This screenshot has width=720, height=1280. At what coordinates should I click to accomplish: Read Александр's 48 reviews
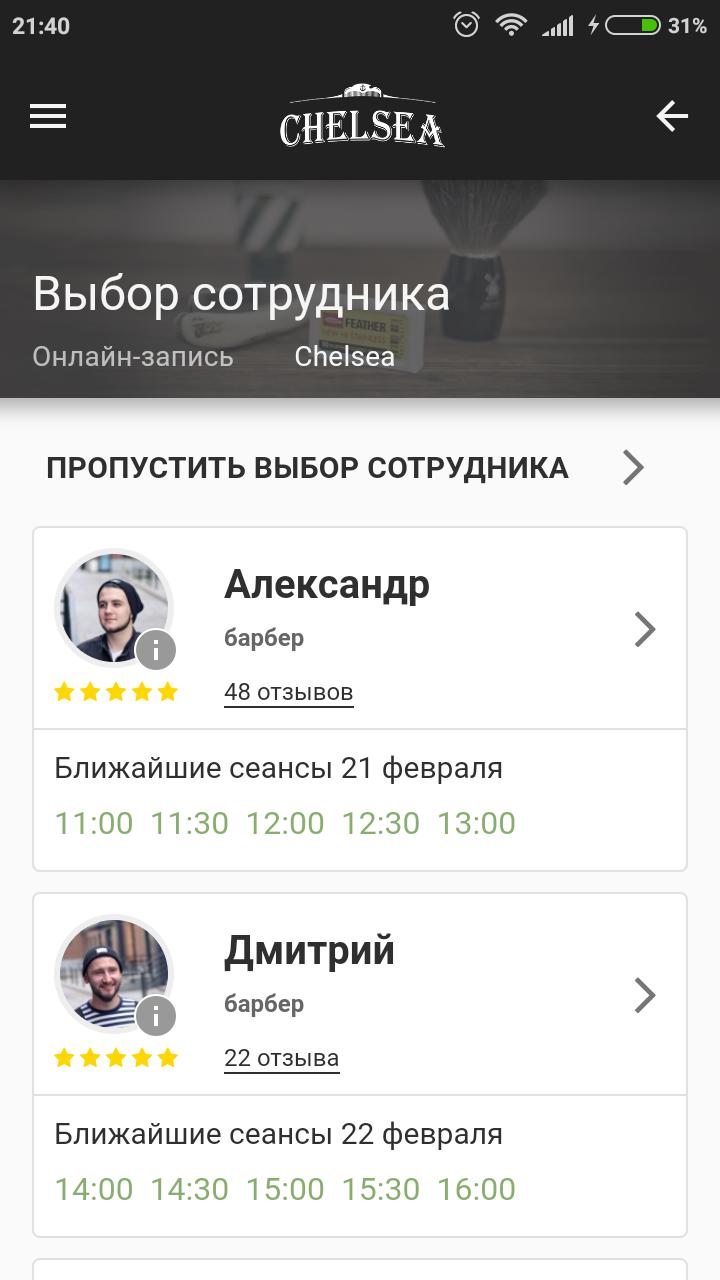tap(288, 692)
